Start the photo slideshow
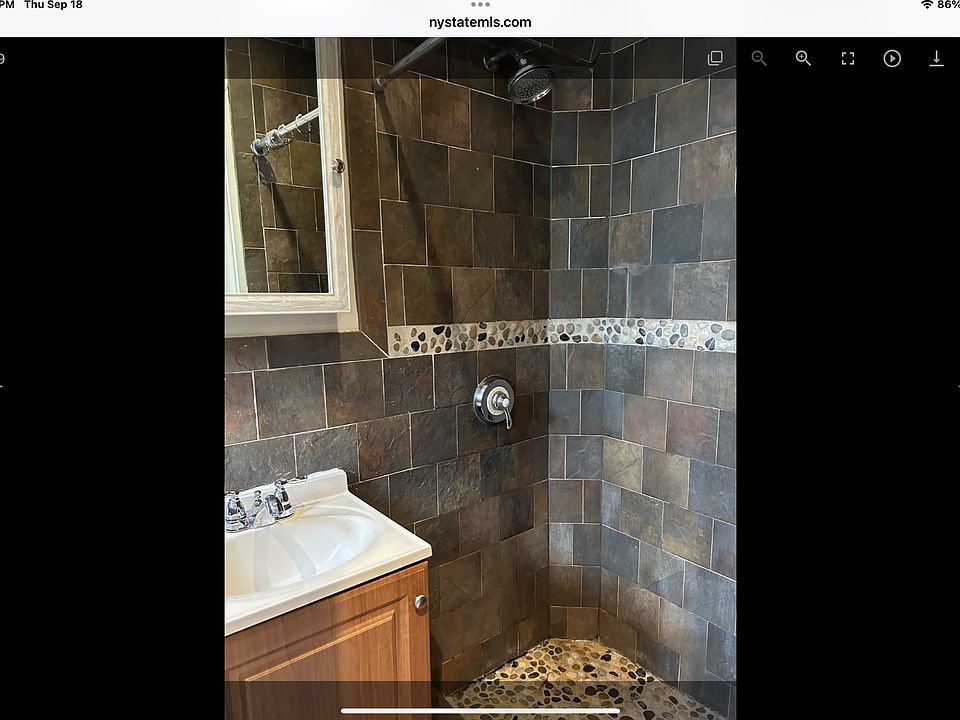960x720 pixels. (892, 58)
